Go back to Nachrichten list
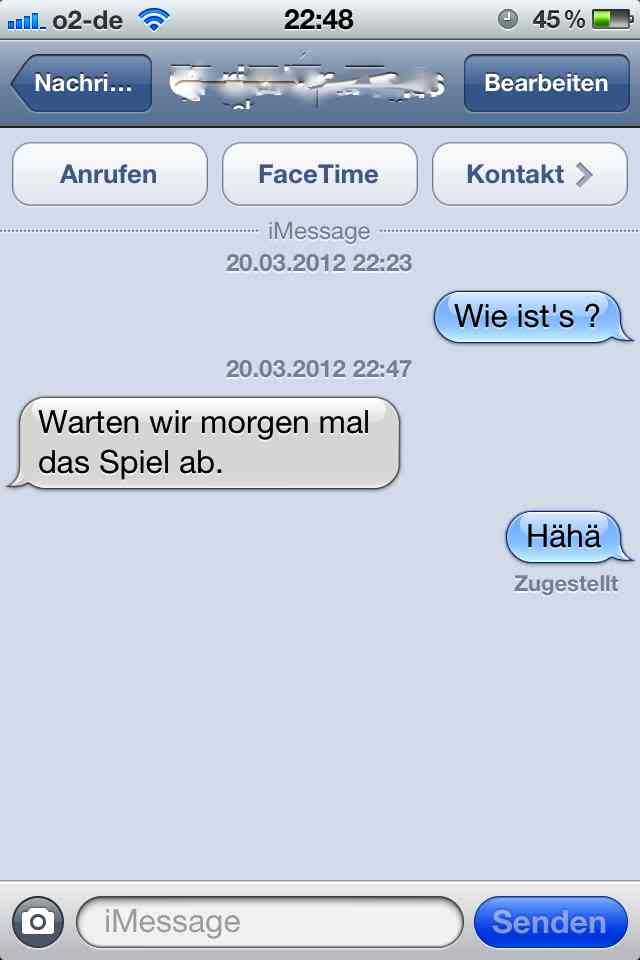Screen dimensions: 640x960 82,83
